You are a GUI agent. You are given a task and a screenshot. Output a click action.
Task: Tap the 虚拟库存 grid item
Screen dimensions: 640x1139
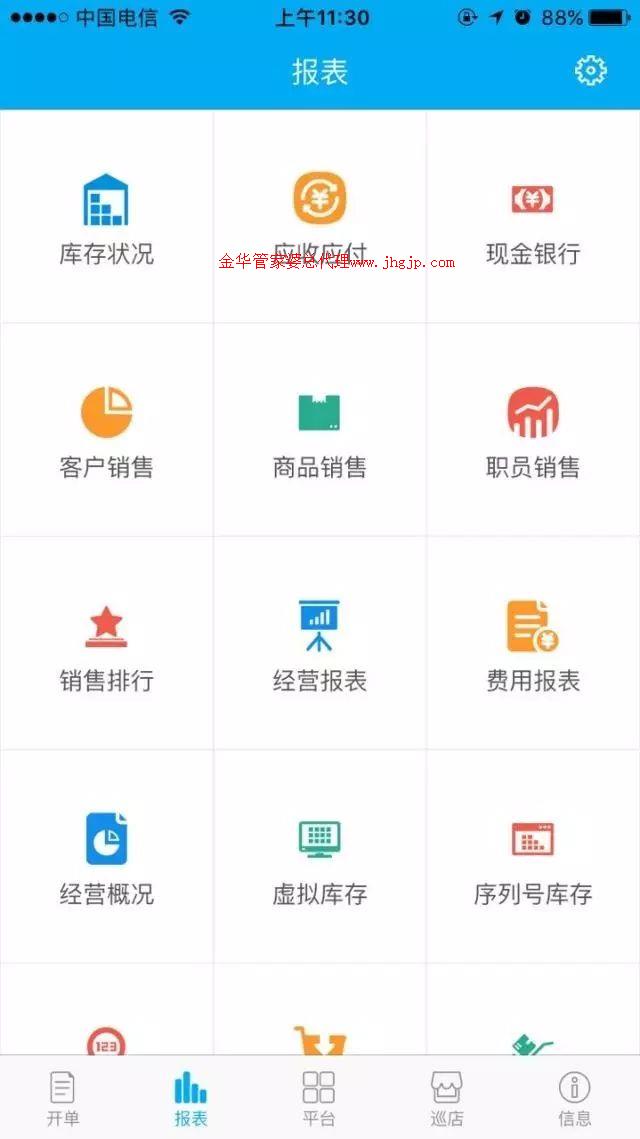click(x=319, y=858)
